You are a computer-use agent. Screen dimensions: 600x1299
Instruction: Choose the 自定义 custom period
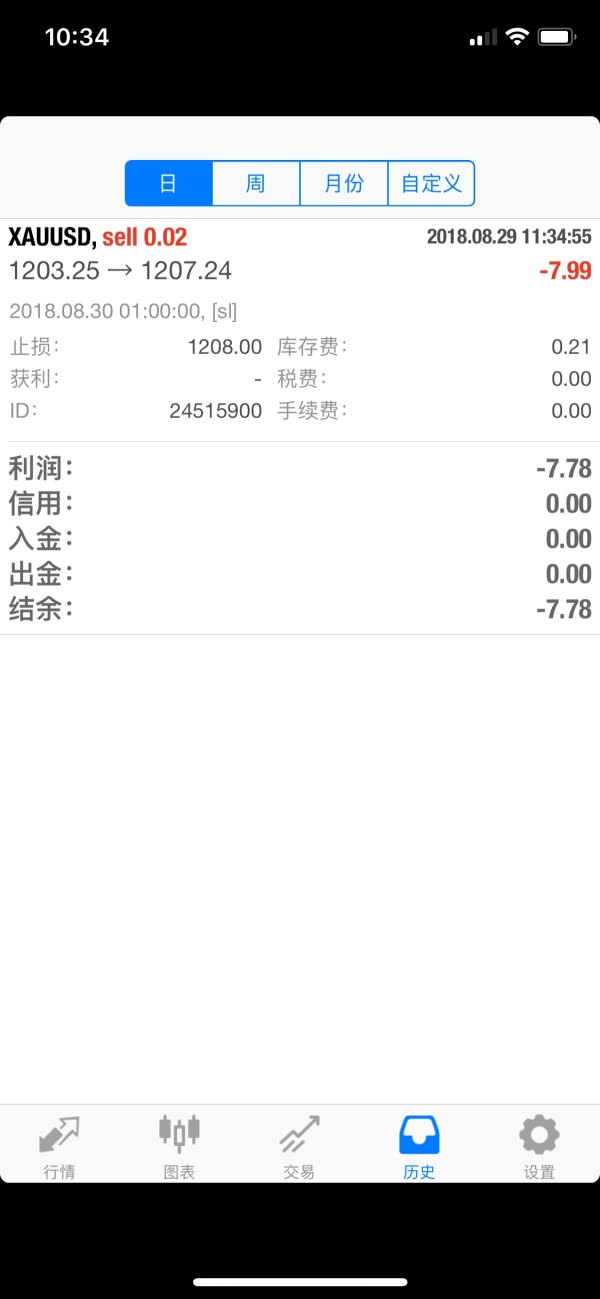click(x=431, y=184)
